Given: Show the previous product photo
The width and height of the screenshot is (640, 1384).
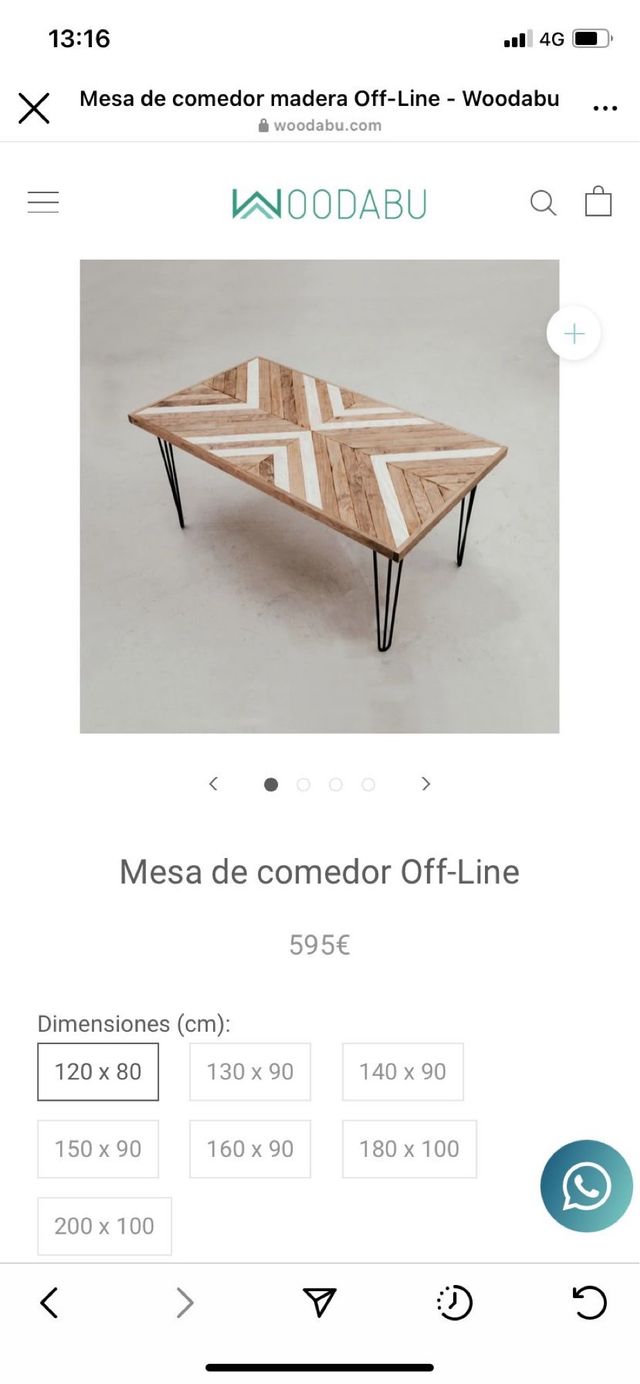Looking at the screenshot, I should (213, 784).
